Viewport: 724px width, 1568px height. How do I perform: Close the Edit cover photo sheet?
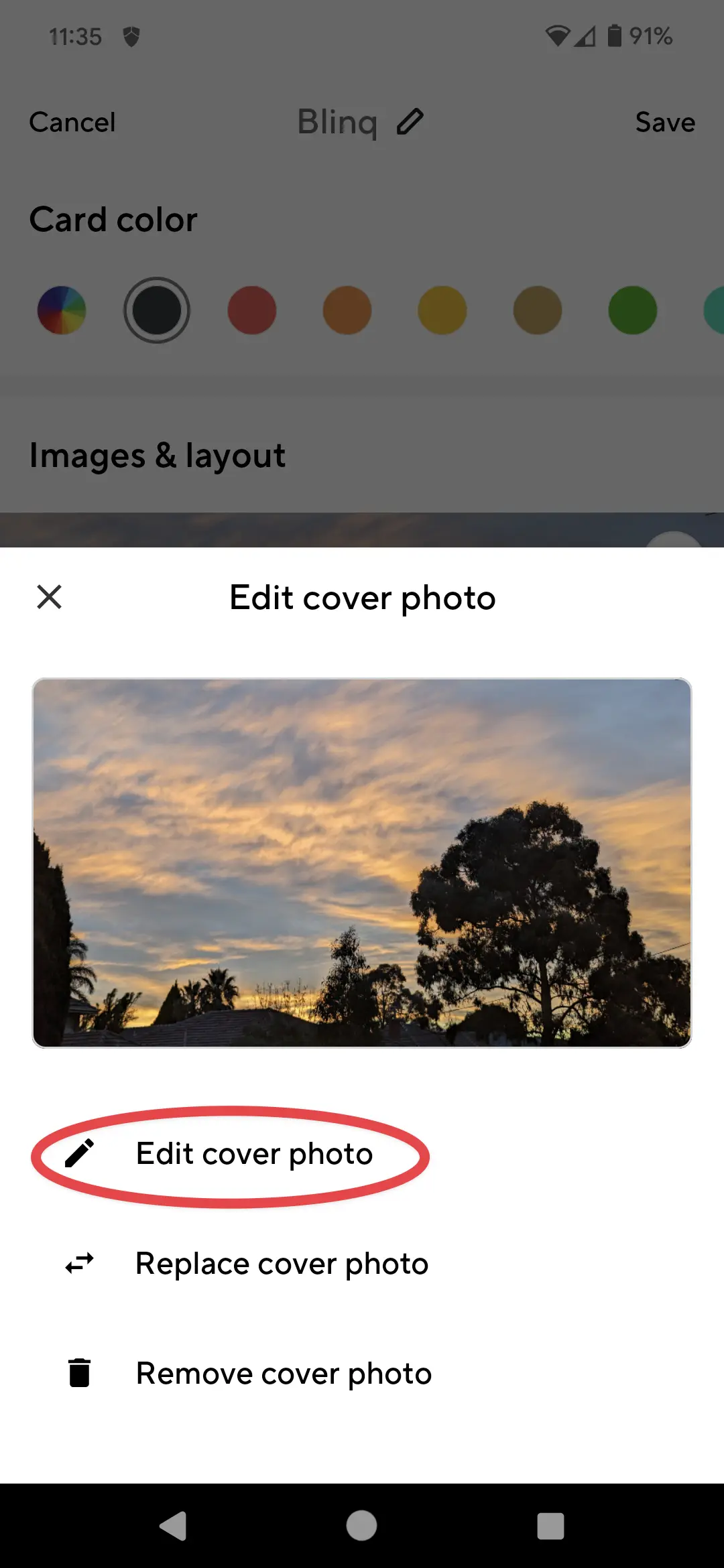click(50, 596)
